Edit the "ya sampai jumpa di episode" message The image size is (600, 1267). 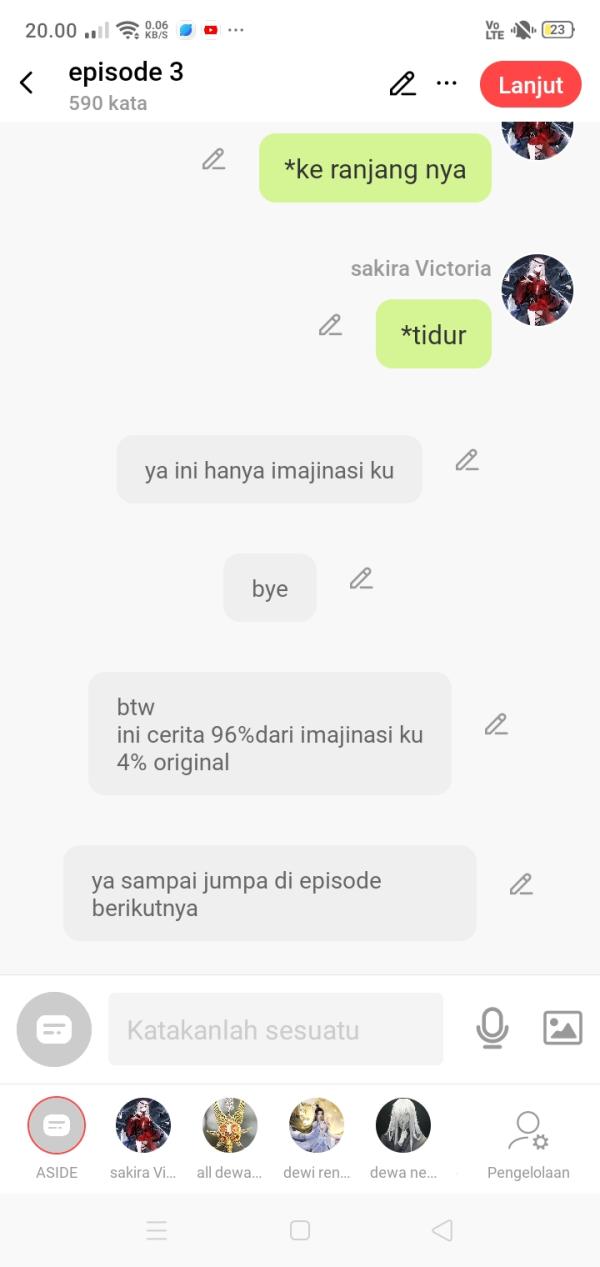coord(520,884)
